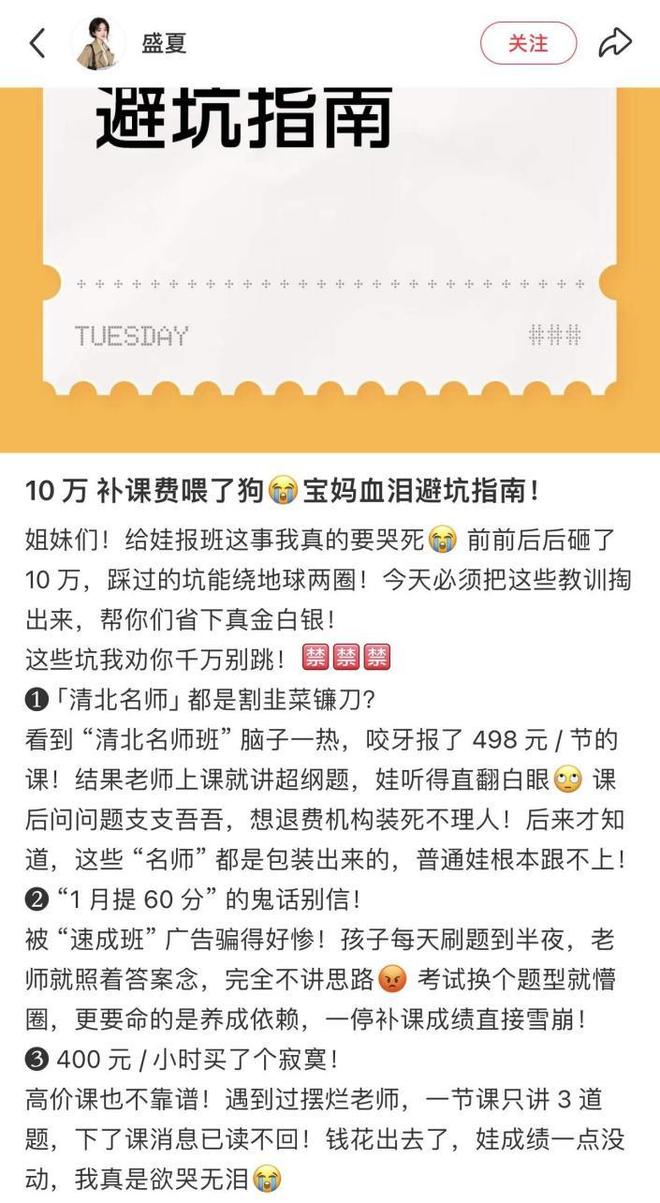Tap the 关注 follow button
Image resolution: width=660 pixels, height=1203 pixels.
[x=528, y=44]
